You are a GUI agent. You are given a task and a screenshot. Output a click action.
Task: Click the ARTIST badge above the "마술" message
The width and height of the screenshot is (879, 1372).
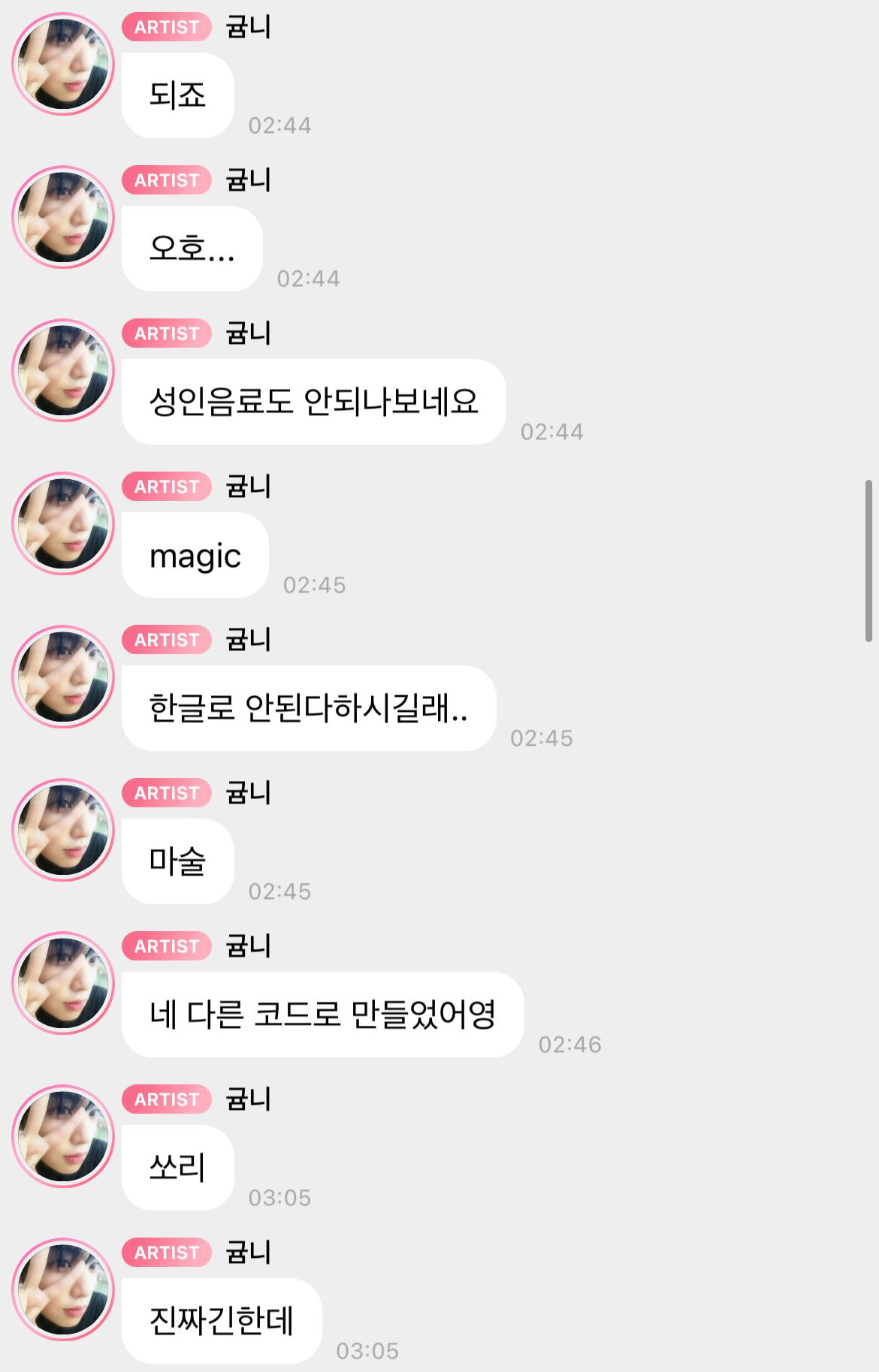click(165, 792)
